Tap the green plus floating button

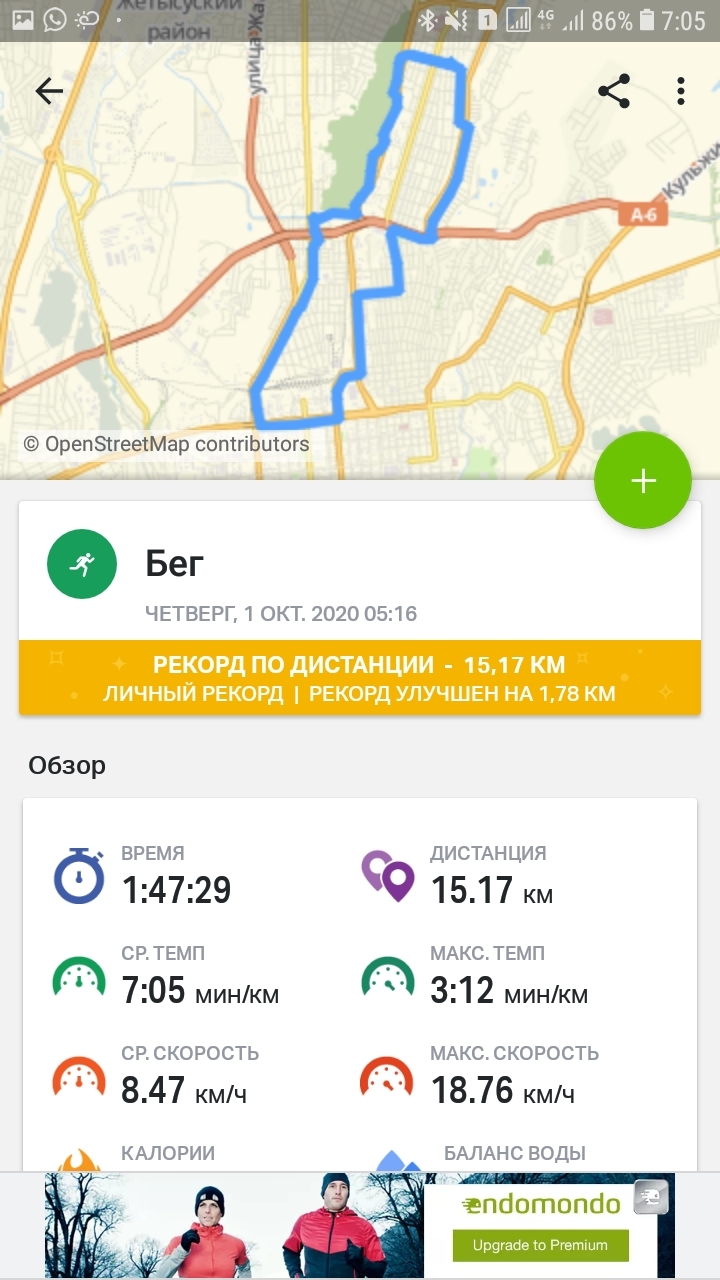click(642, 481)
